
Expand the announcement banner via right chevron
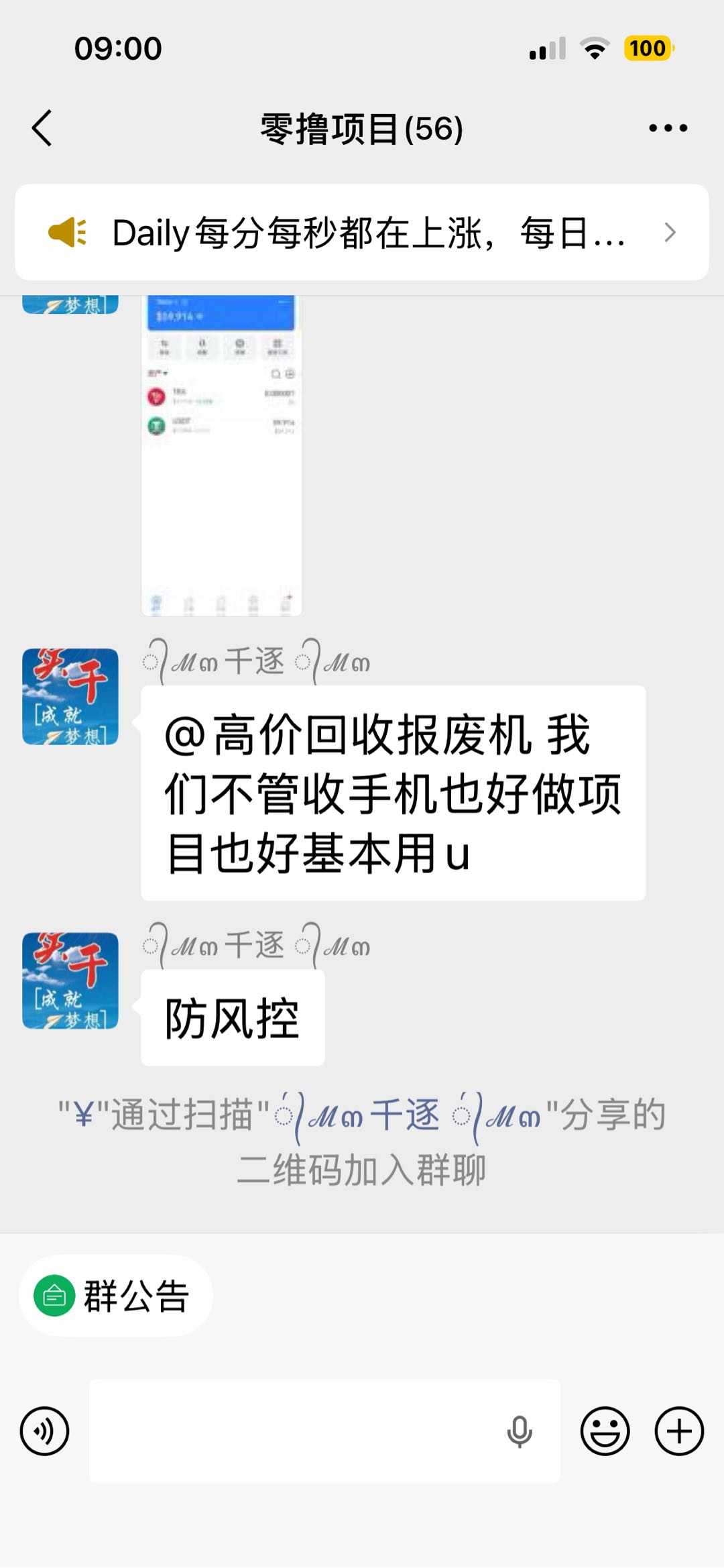(x=670, y=231)
